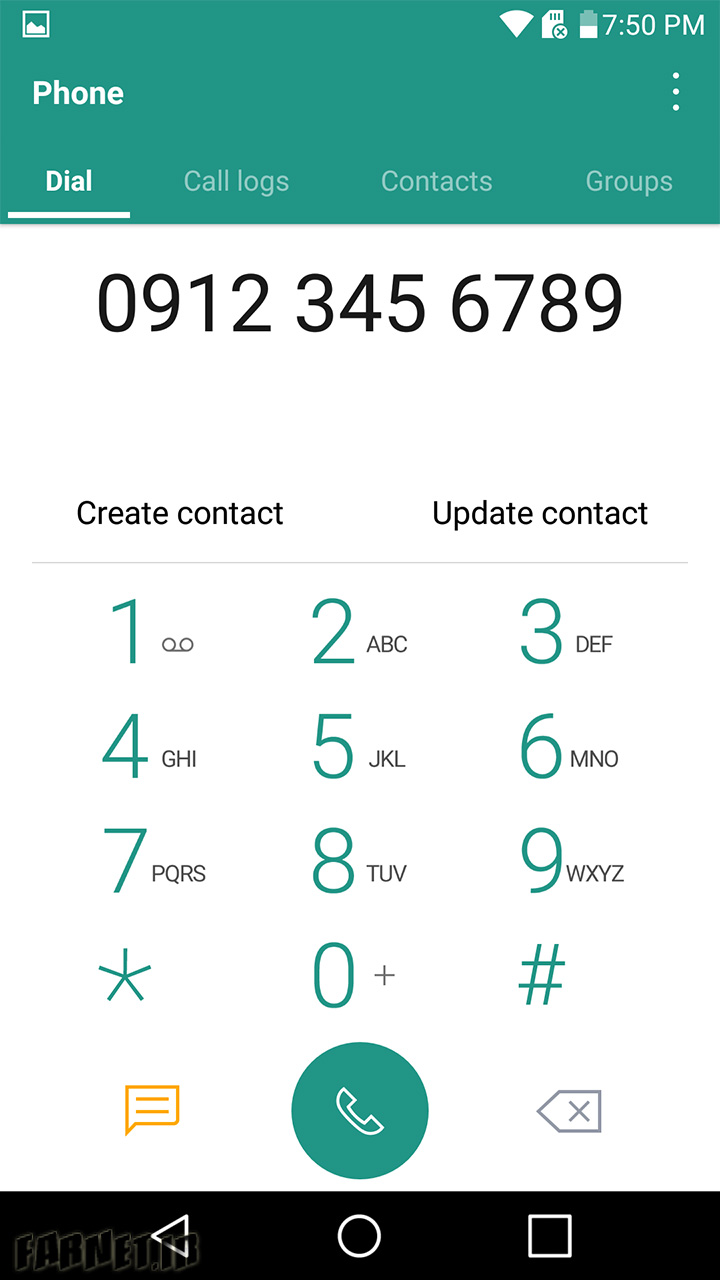The image size is (720, 1280).
Task: Send a message with the orange icon
Action: tap(152, 1110)
